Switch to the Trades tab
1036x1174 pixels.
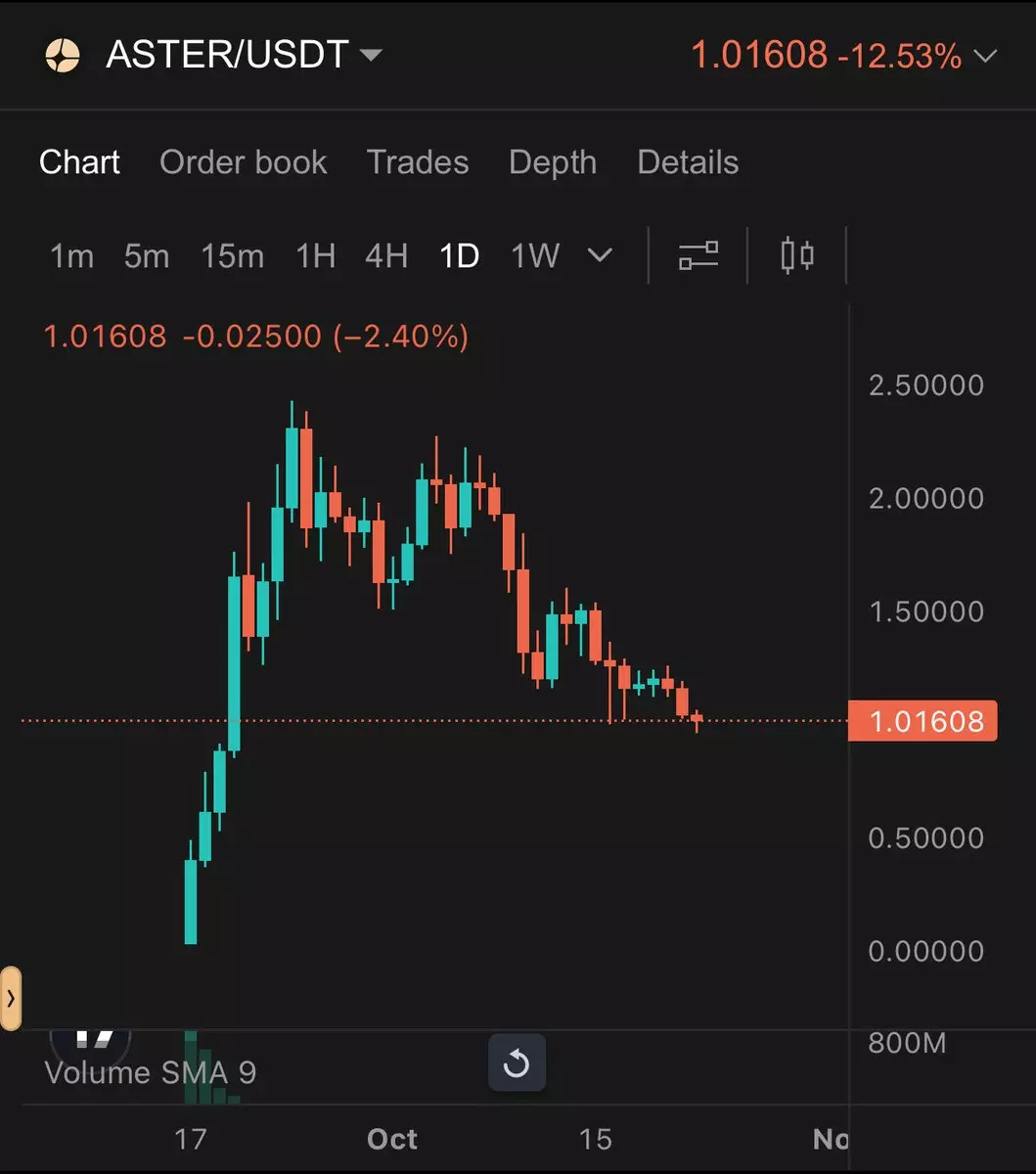tap(418, 162)
